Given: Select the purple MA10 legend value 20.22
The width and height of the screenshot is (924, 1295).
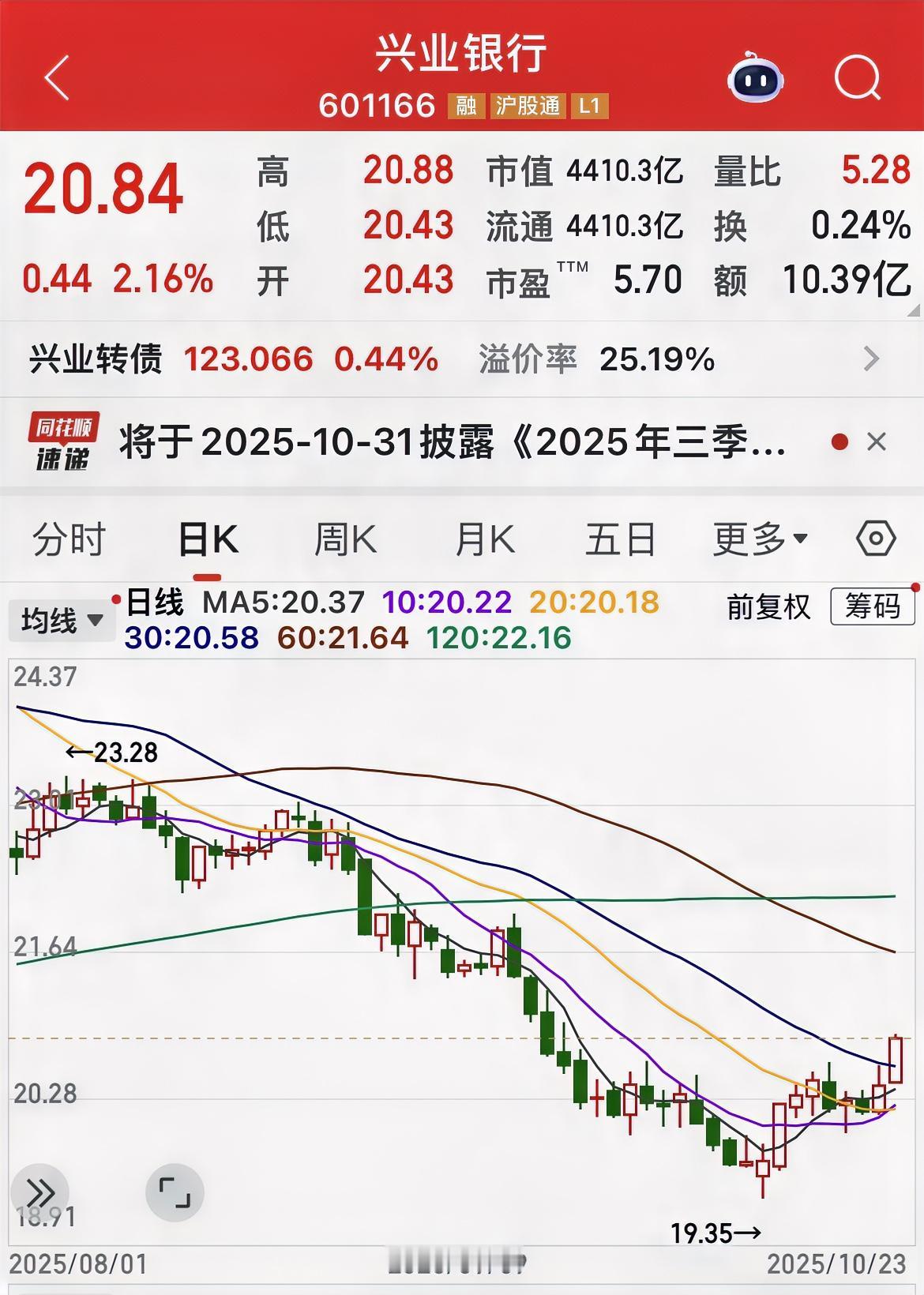Looking at the screenshot, I should (446, 602).
